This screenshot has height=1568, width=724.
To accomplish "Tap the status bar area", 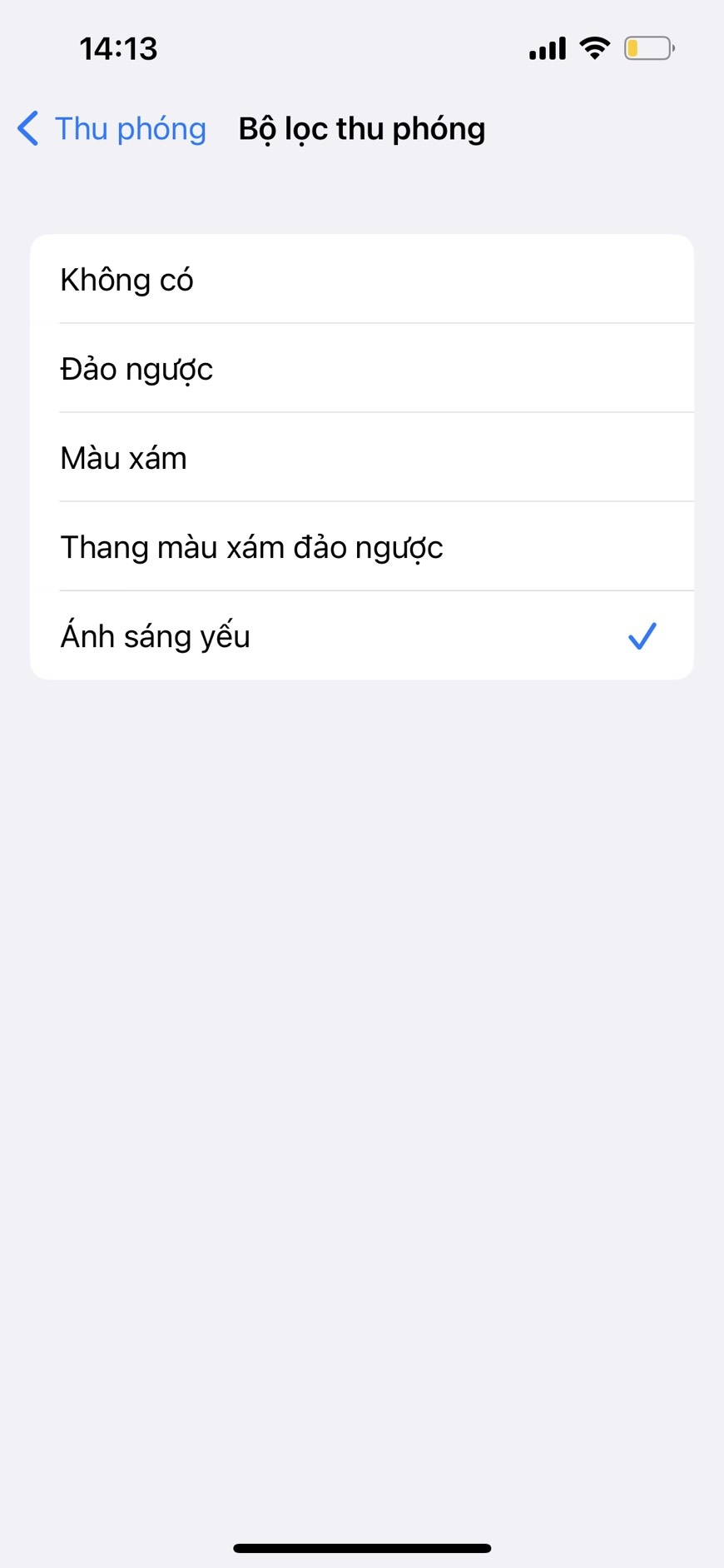I will point(362,47).
